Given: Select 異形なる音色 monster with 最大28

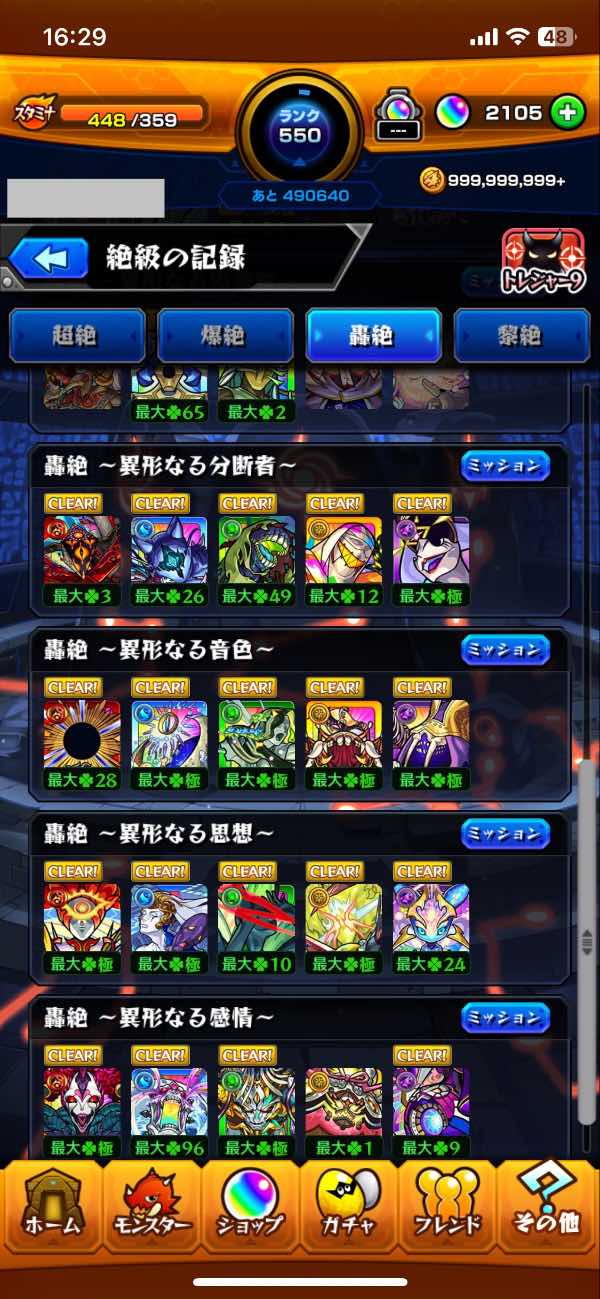Looking at the screenshot, I should click(81, 735).
